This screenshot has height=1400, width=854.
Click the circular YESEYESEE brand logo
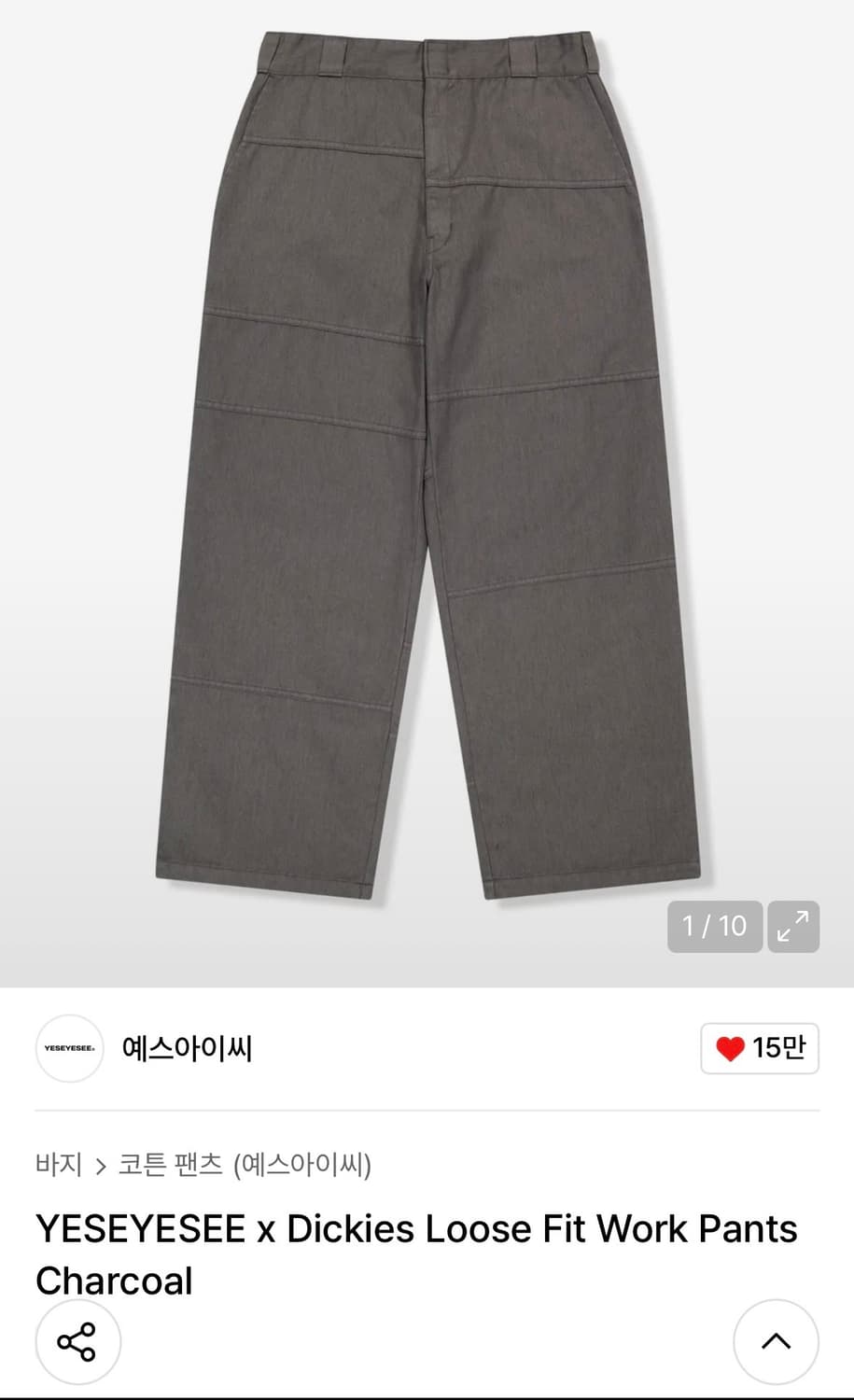click(x=69, y=1049)
